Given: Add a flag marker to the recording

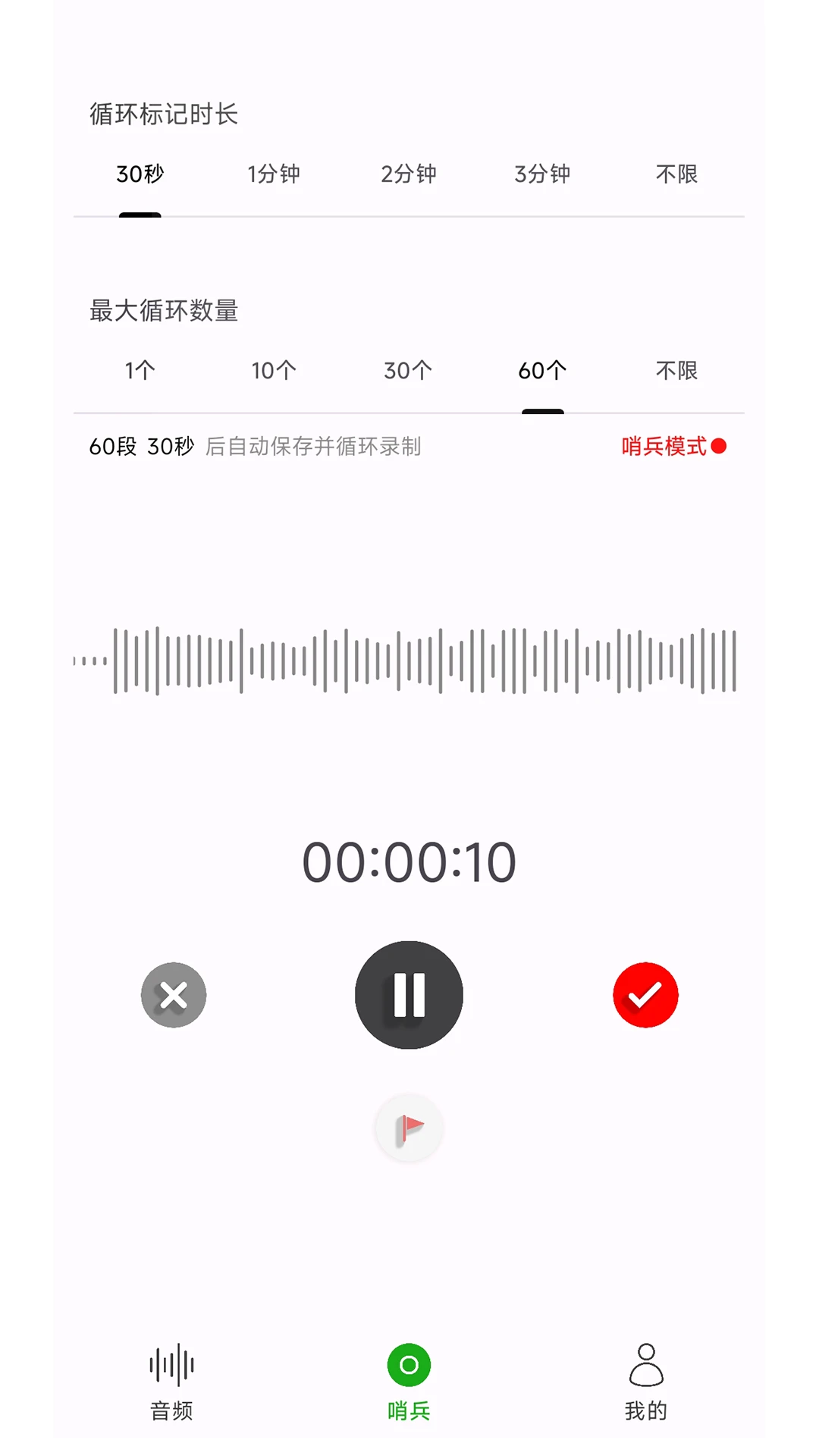Looking at the screenshot, I should pos(408,1128).
